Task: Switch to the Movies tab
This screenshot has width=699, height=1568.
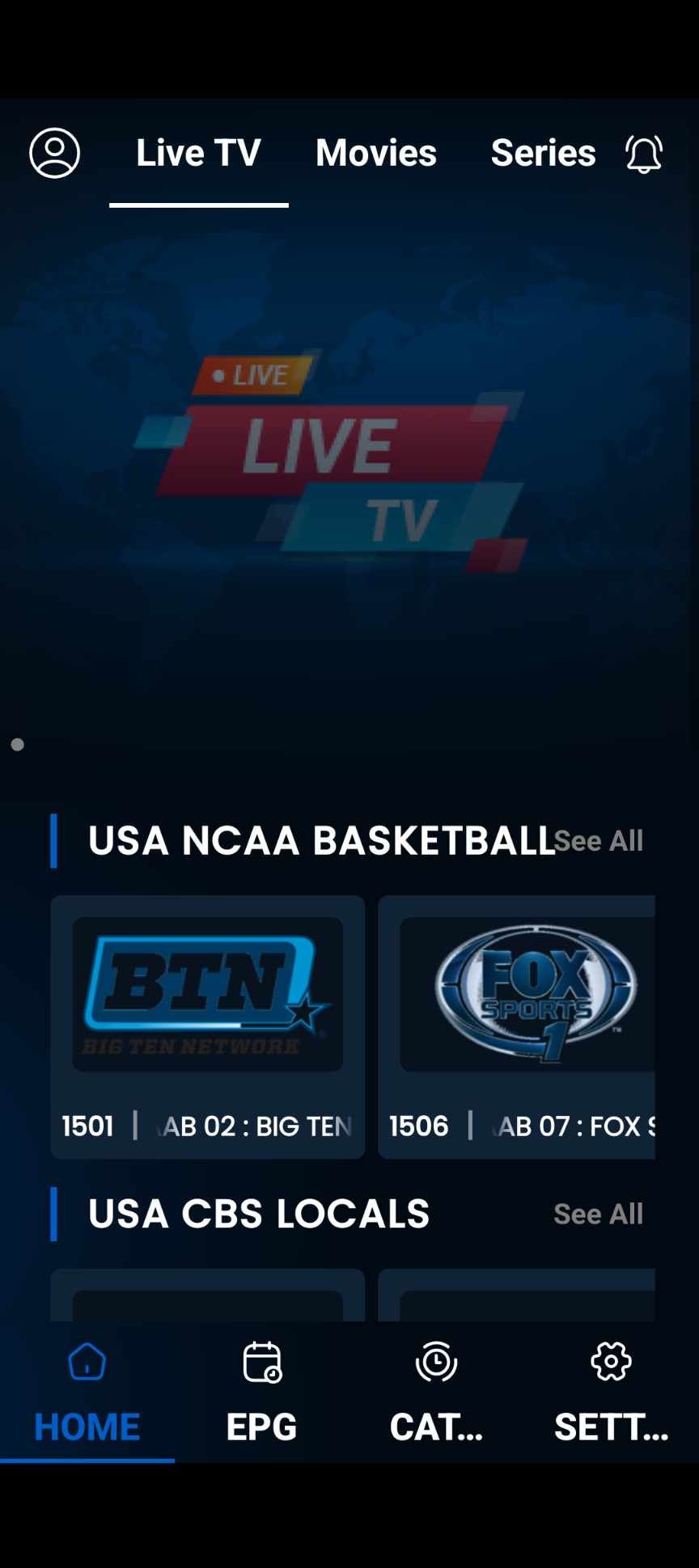Action: 376,154
